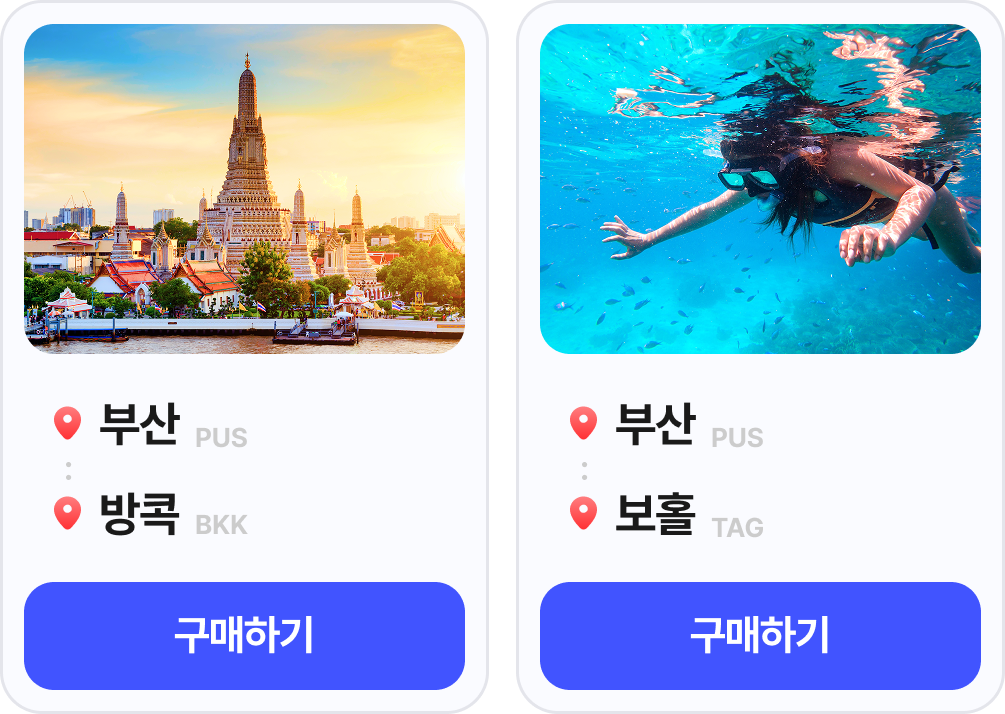Open the 부산–방콕 card with temple photo
The image size is (1005, 714).
(244, 189)
